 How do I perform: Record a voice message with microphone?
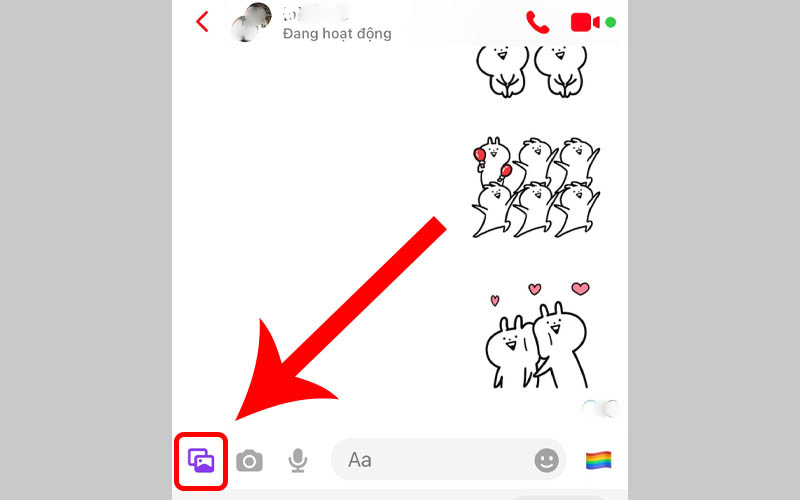tap(297, 460)
